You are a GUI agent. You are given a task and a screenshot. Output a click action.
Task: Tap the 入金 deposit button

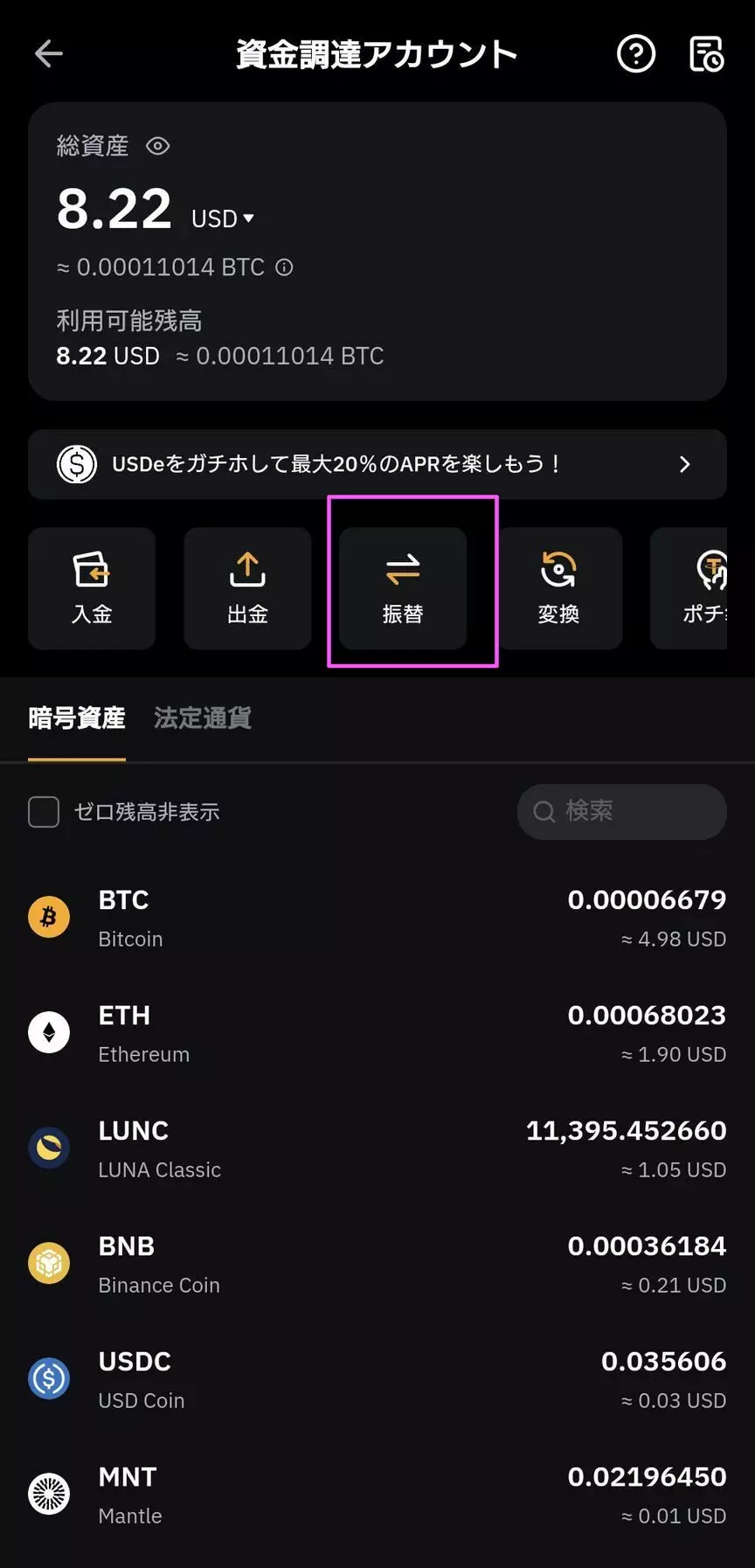tap(92, 588)
